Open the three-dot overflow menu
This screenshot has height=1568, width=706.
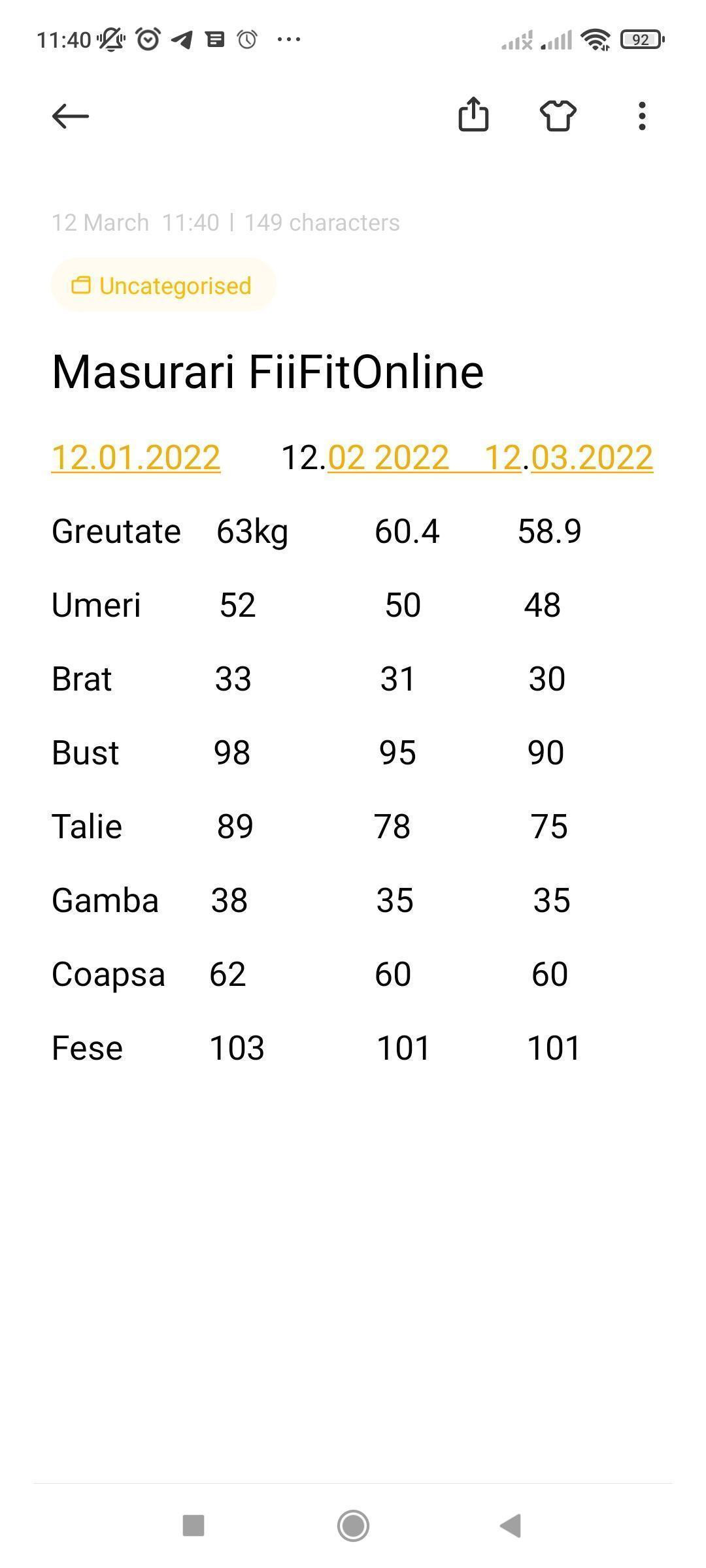(642, 116)
